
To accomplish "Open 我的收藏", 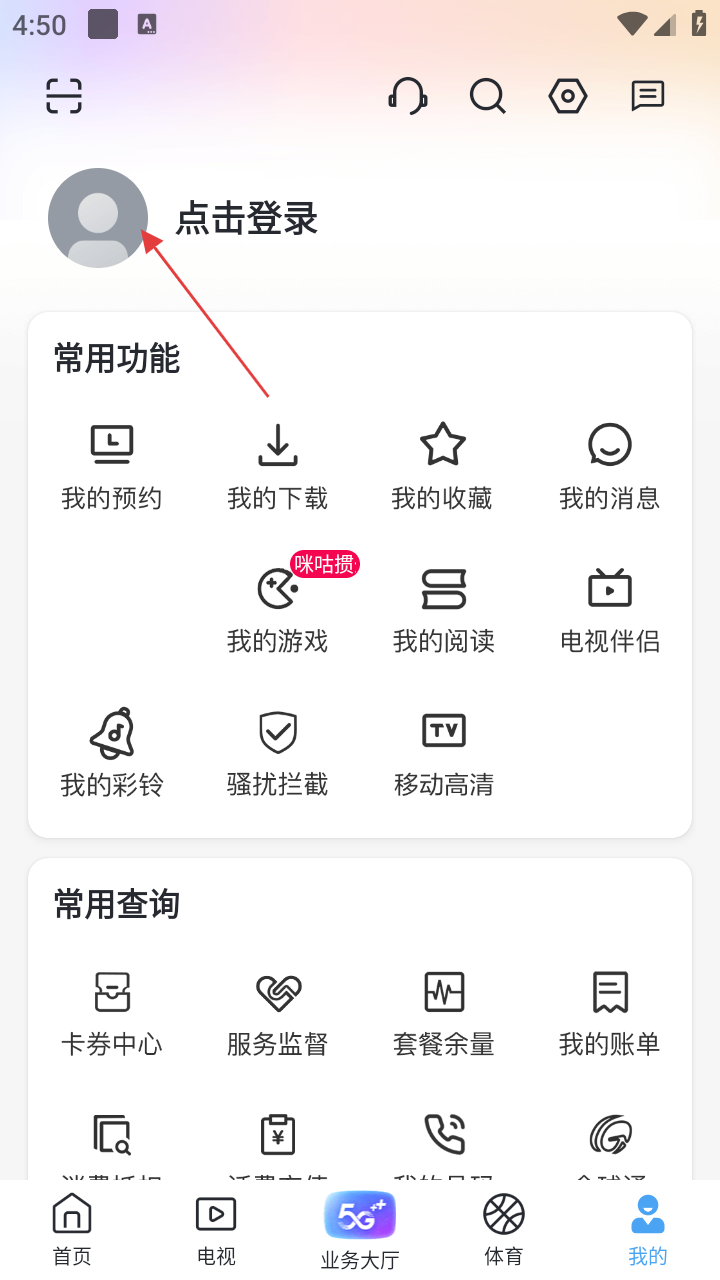I will 442,466.
